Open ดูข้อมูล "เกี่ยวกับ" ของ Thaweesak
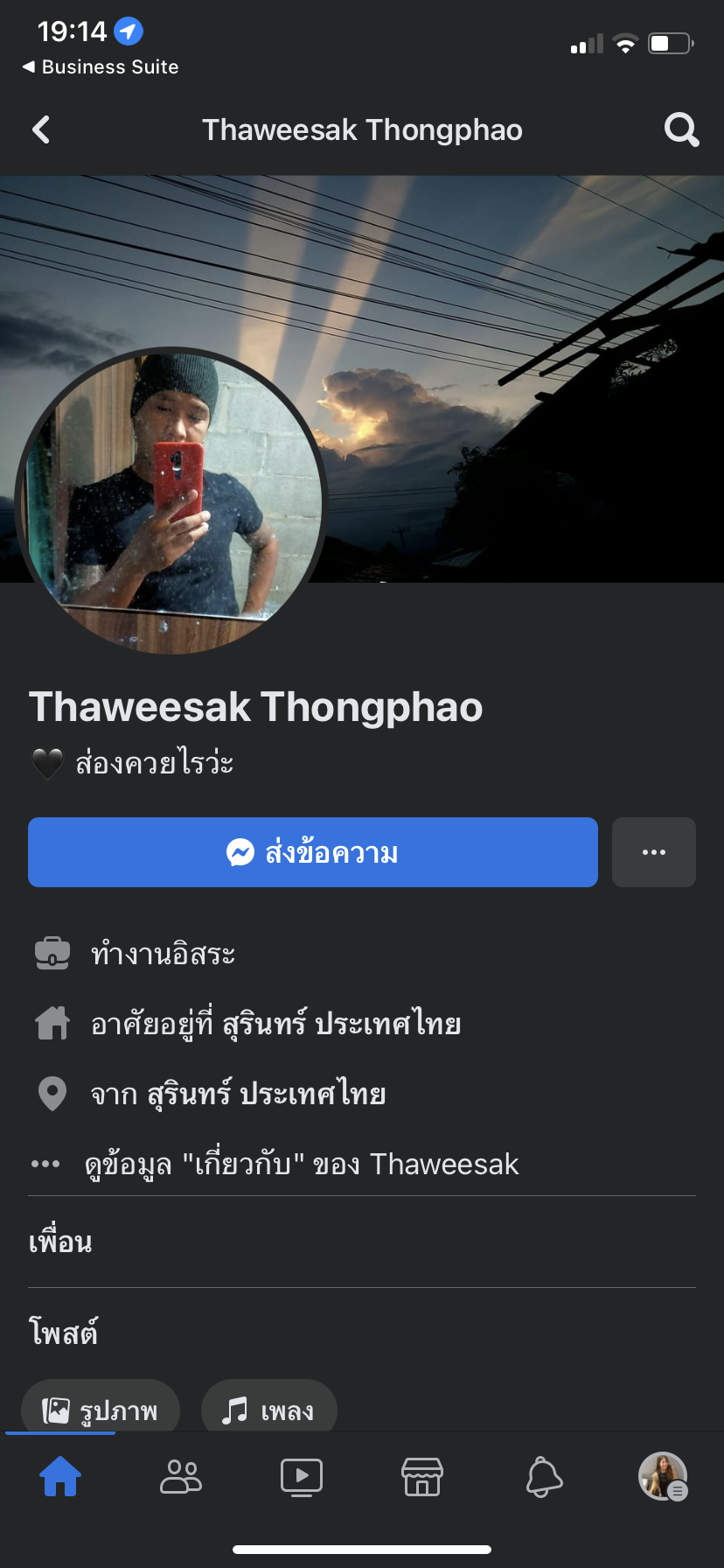 (301, 1165)
